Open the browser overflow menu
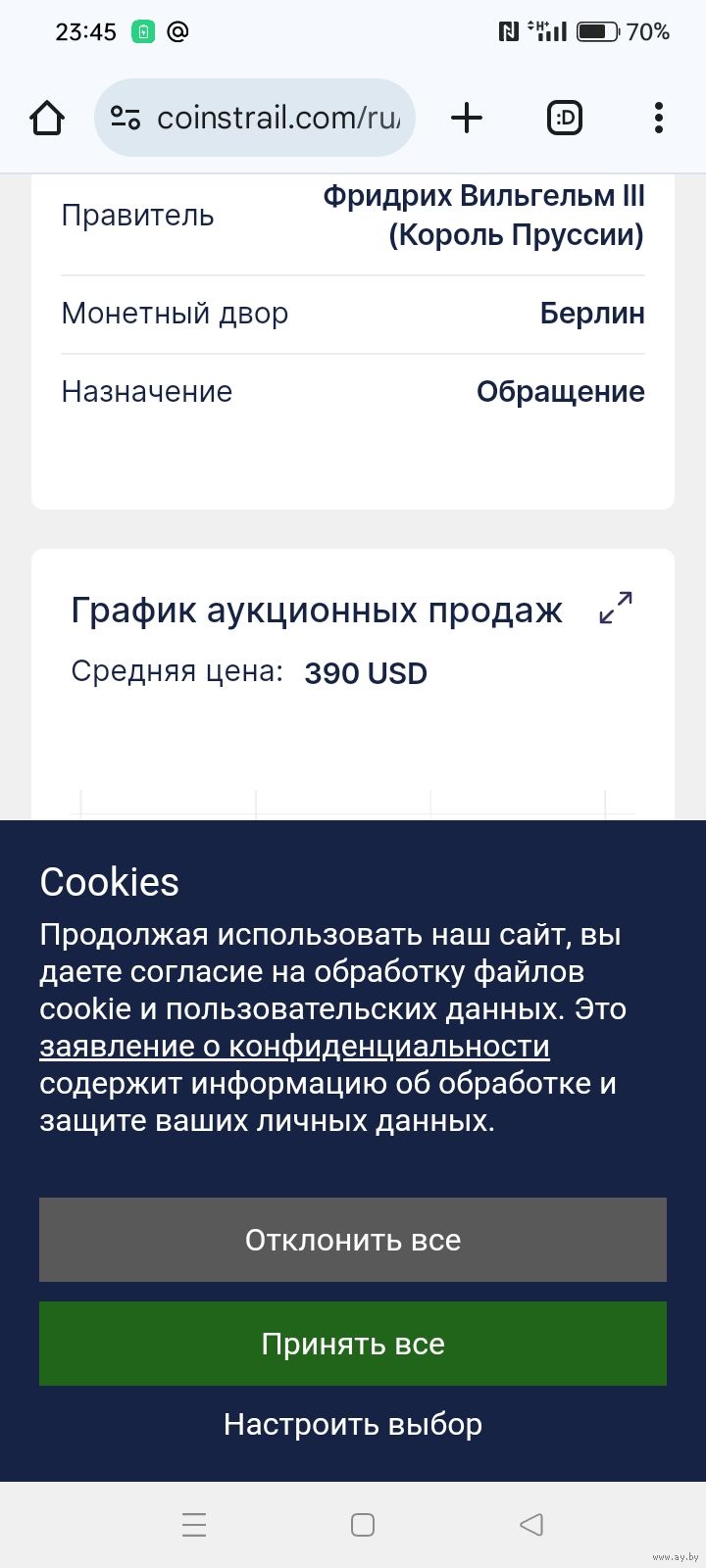This screenshot has height=1568, width=706. (658, 119)
